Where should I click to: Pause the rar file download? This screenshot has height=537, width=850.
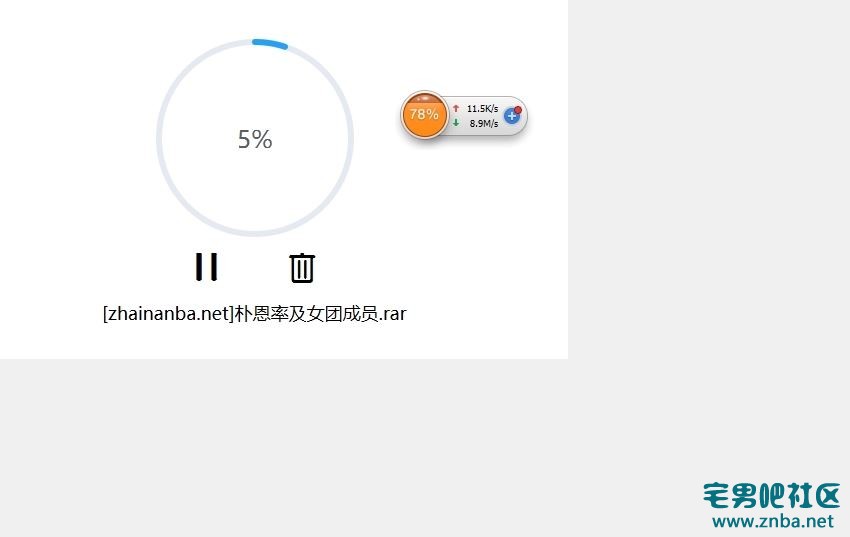(x=206, y=267)
